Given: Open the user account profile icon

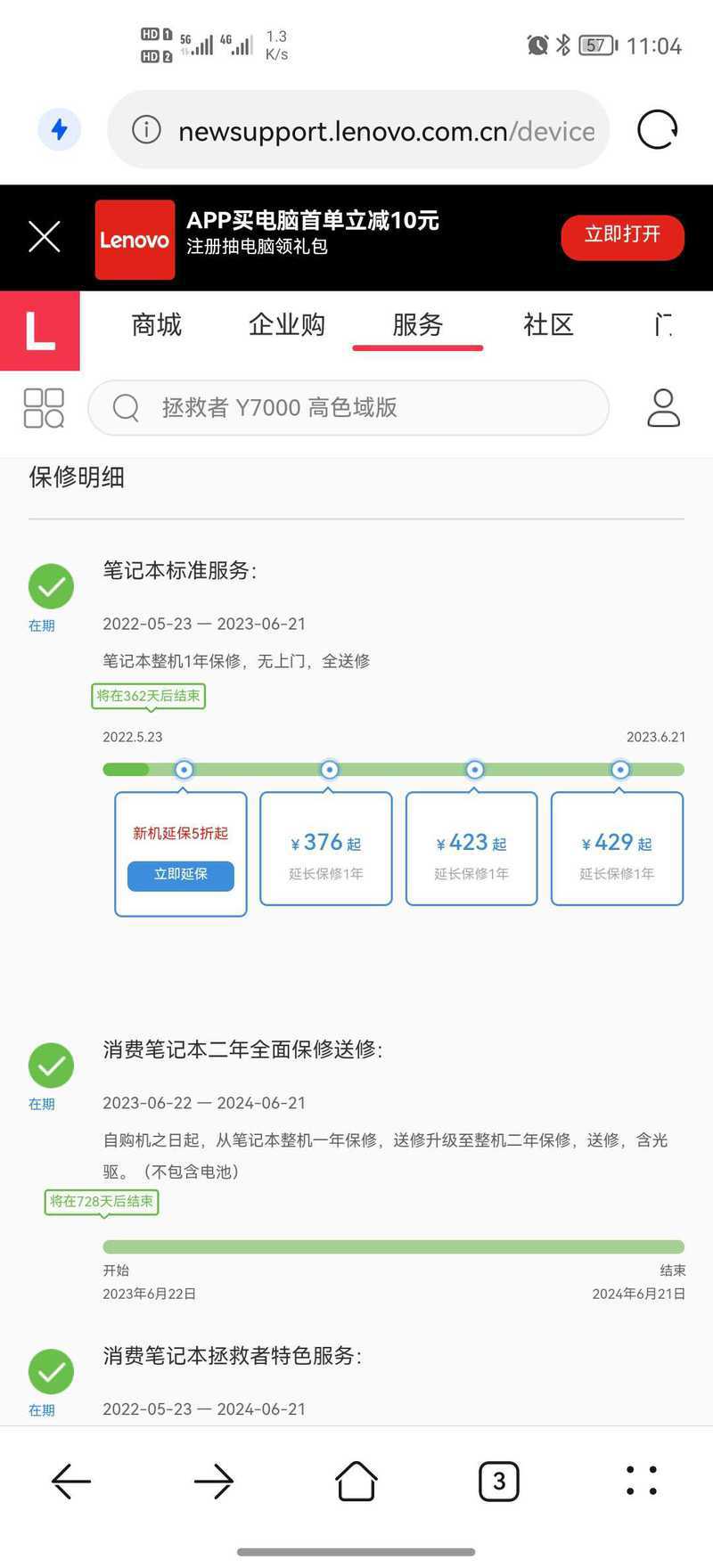Looking at the screenshot, I should [x=663, y=408].
